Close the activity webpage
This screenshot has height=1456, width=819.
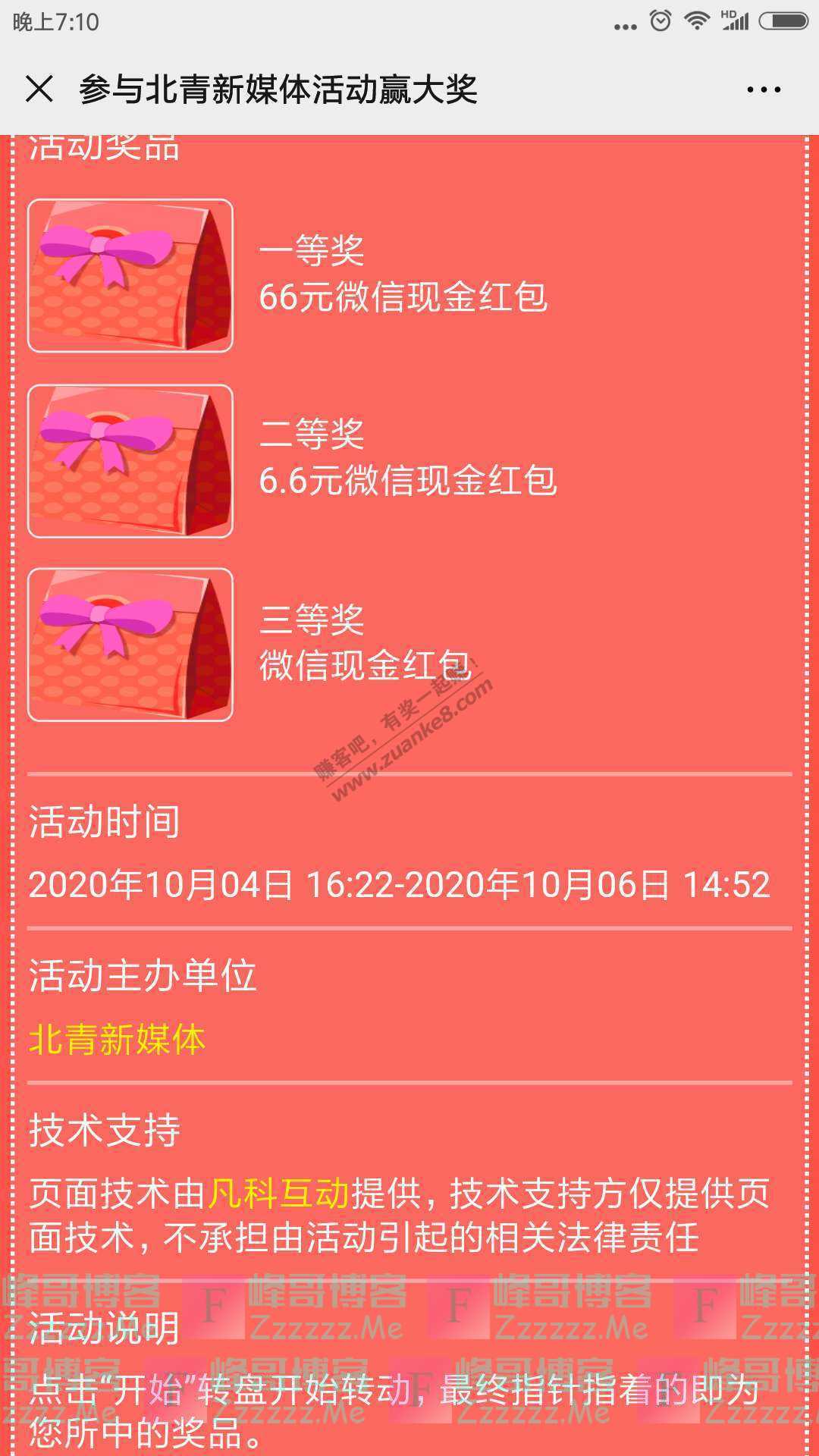(x=39, y=89)
